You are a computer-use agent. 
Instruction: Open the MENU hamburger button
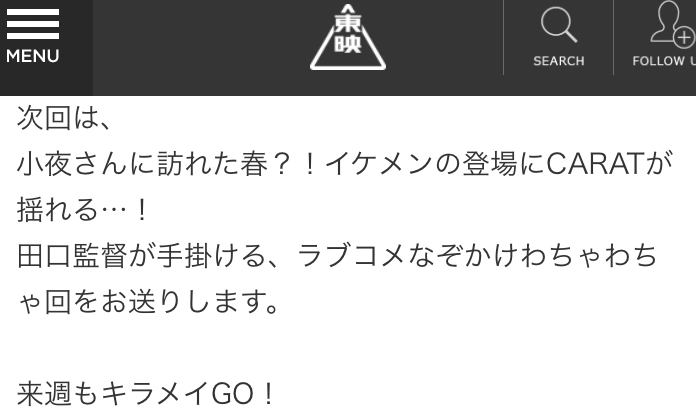tap(32, 38)
